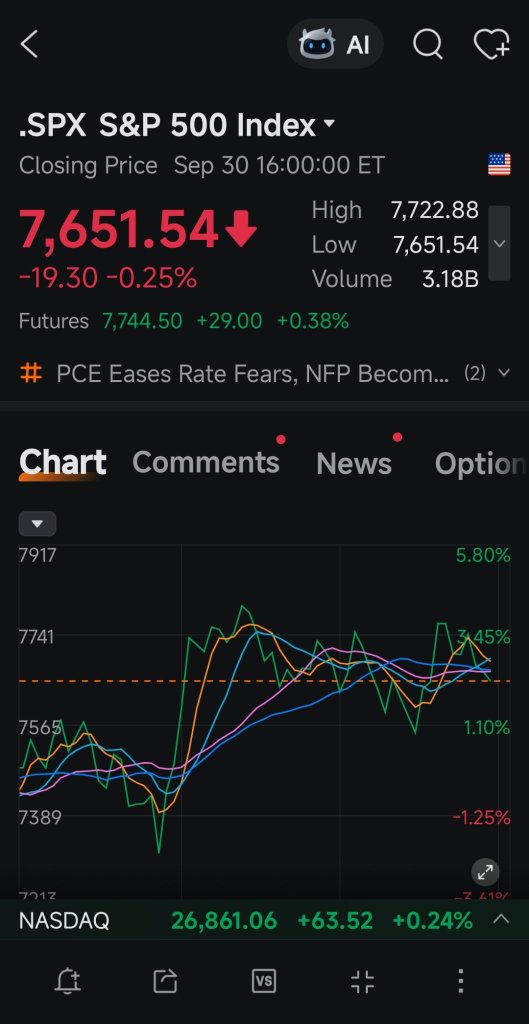
Task: Tap the shrink-view arrows icon in toolbar
Action: click(x=362, y=982)
